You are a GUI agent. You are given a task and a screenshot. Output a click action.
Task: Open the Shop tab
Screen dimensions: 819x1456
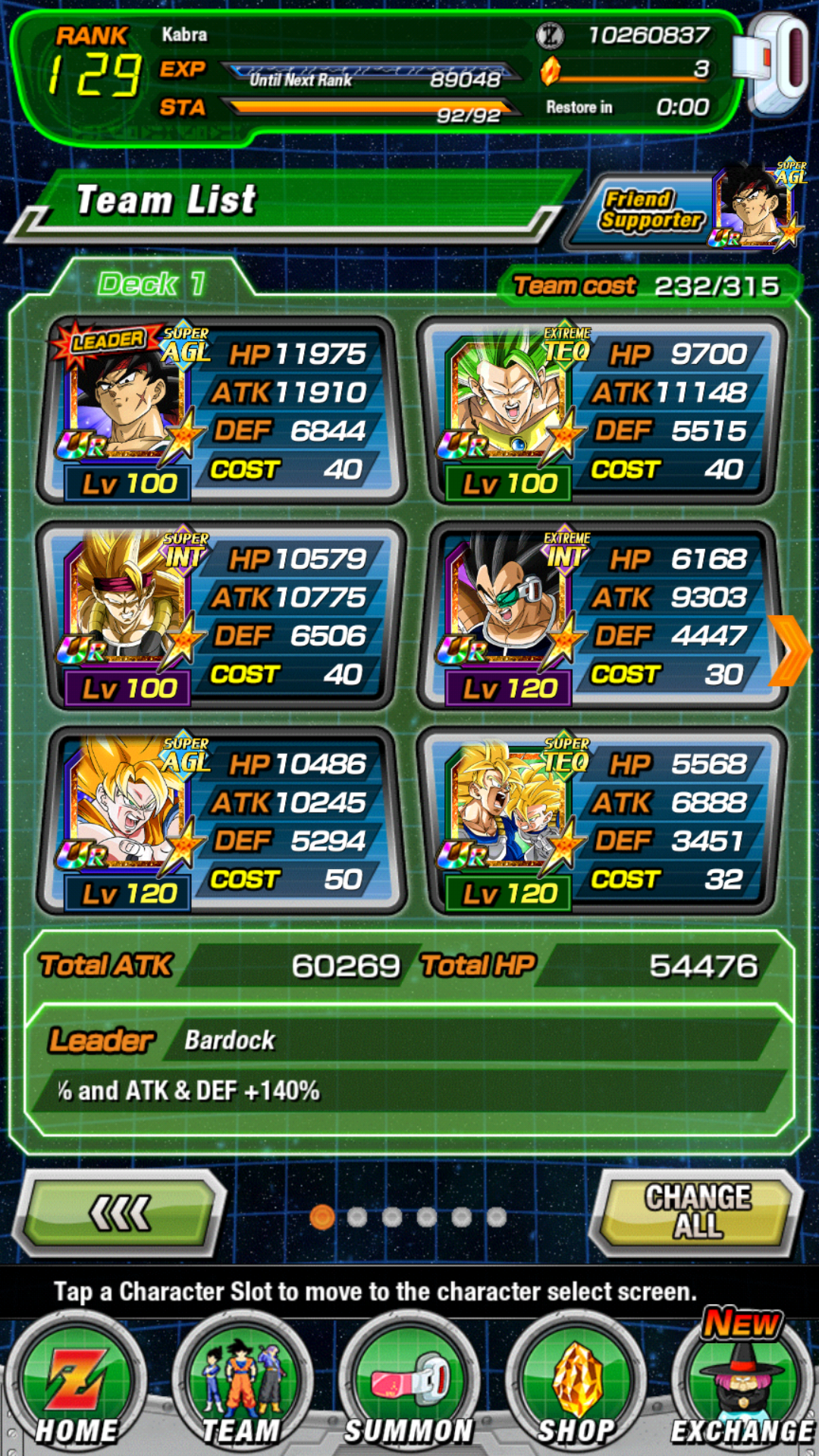pos(576,1388)
